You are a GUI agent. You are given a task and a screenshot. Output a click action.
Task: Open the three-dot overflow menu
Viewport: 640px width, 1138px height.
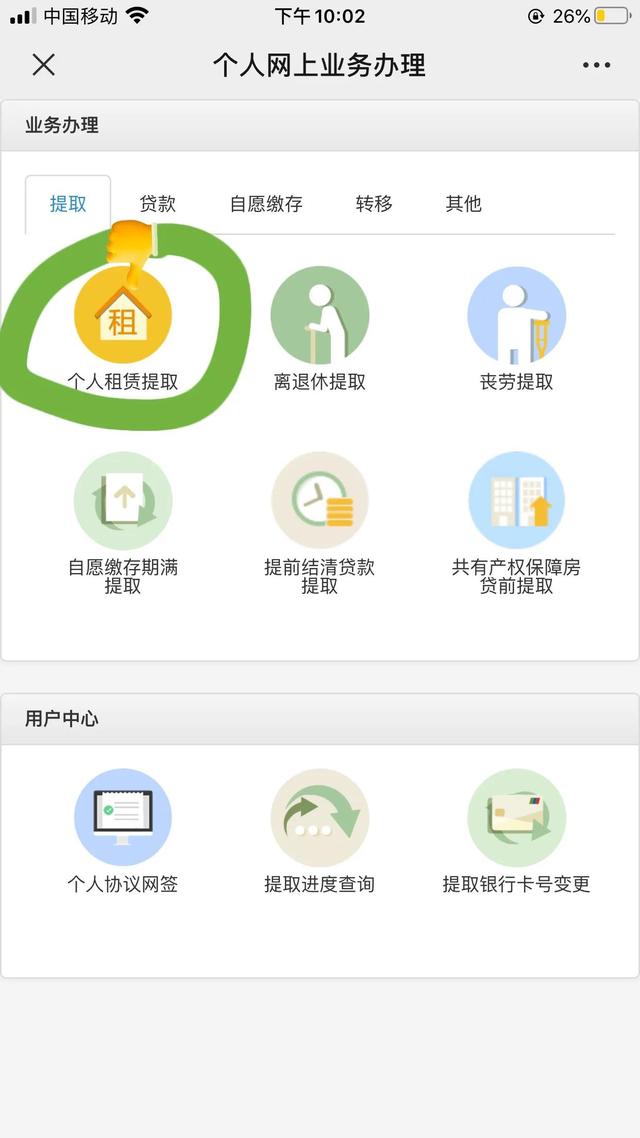[596, 65]
